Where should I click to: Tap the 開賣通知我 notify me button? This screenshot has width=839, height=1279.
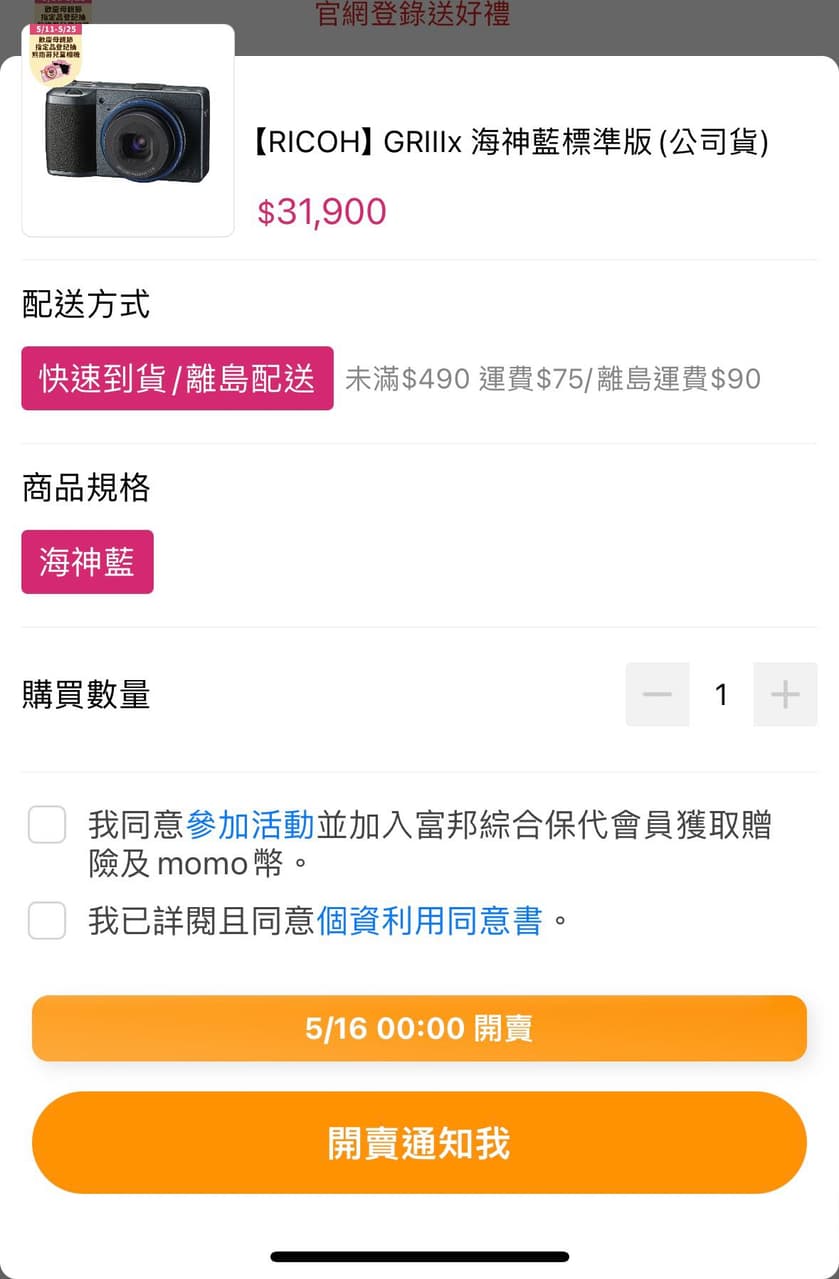[419, 1142]
